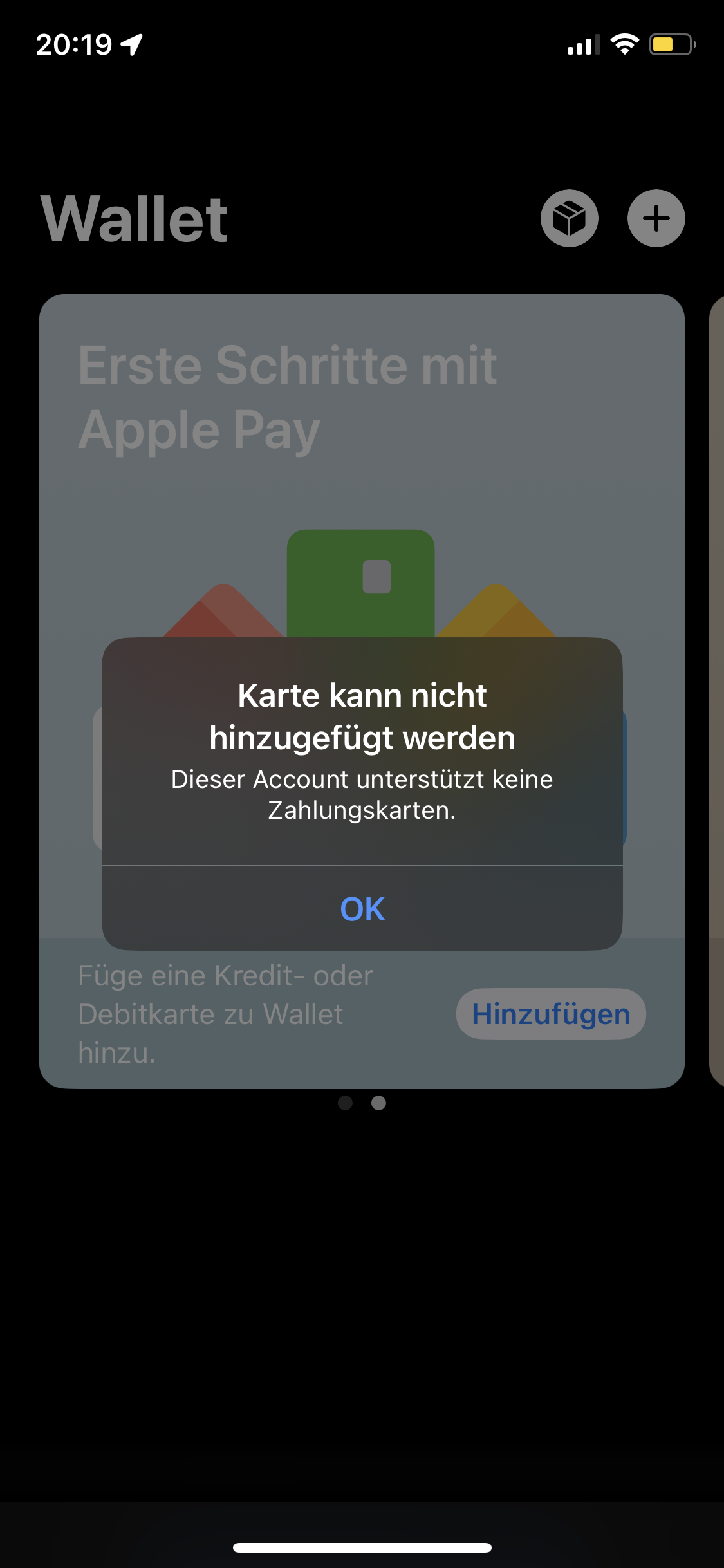Open the orders box icon
724x1568 pixels.
click(x=569, y=218)
